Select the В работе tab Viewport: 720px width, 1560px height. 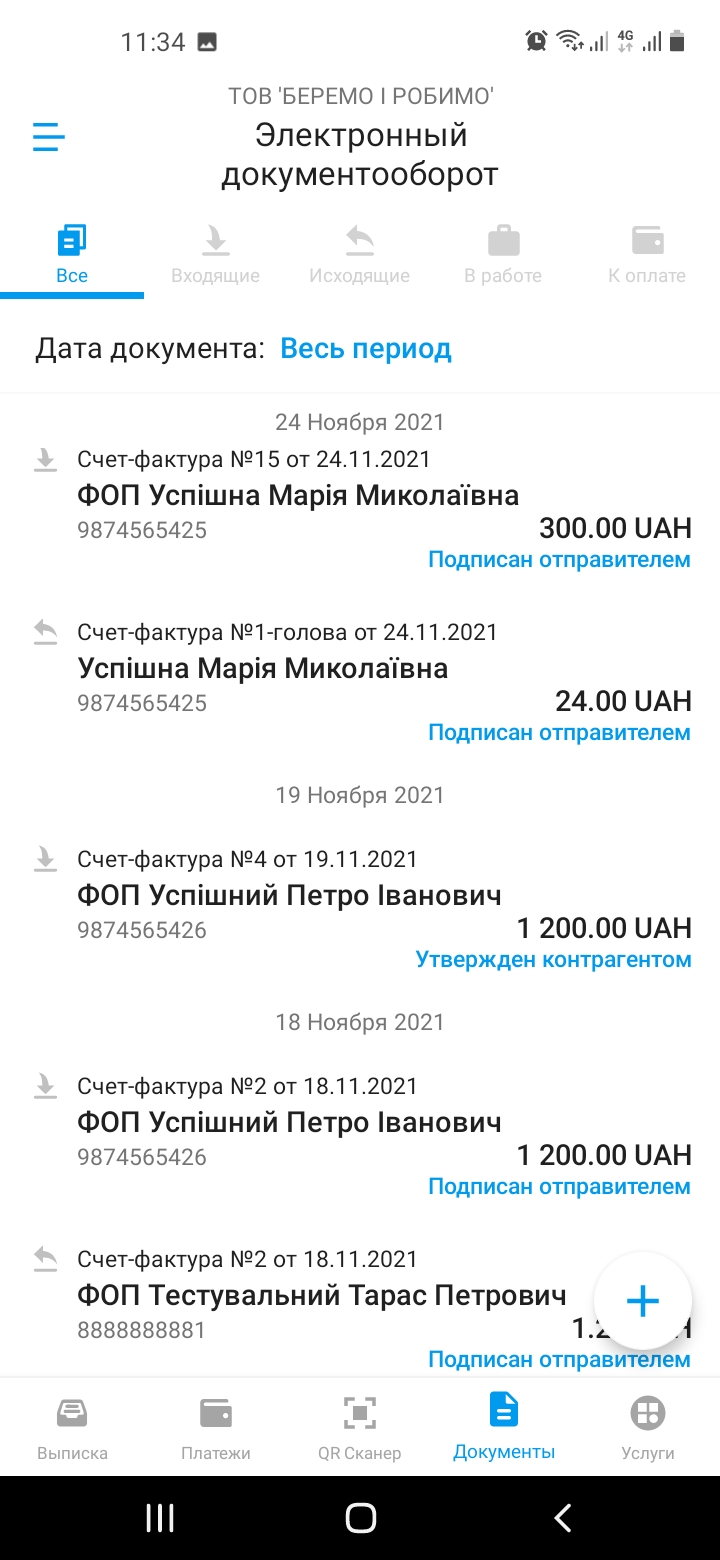[503, 256]
